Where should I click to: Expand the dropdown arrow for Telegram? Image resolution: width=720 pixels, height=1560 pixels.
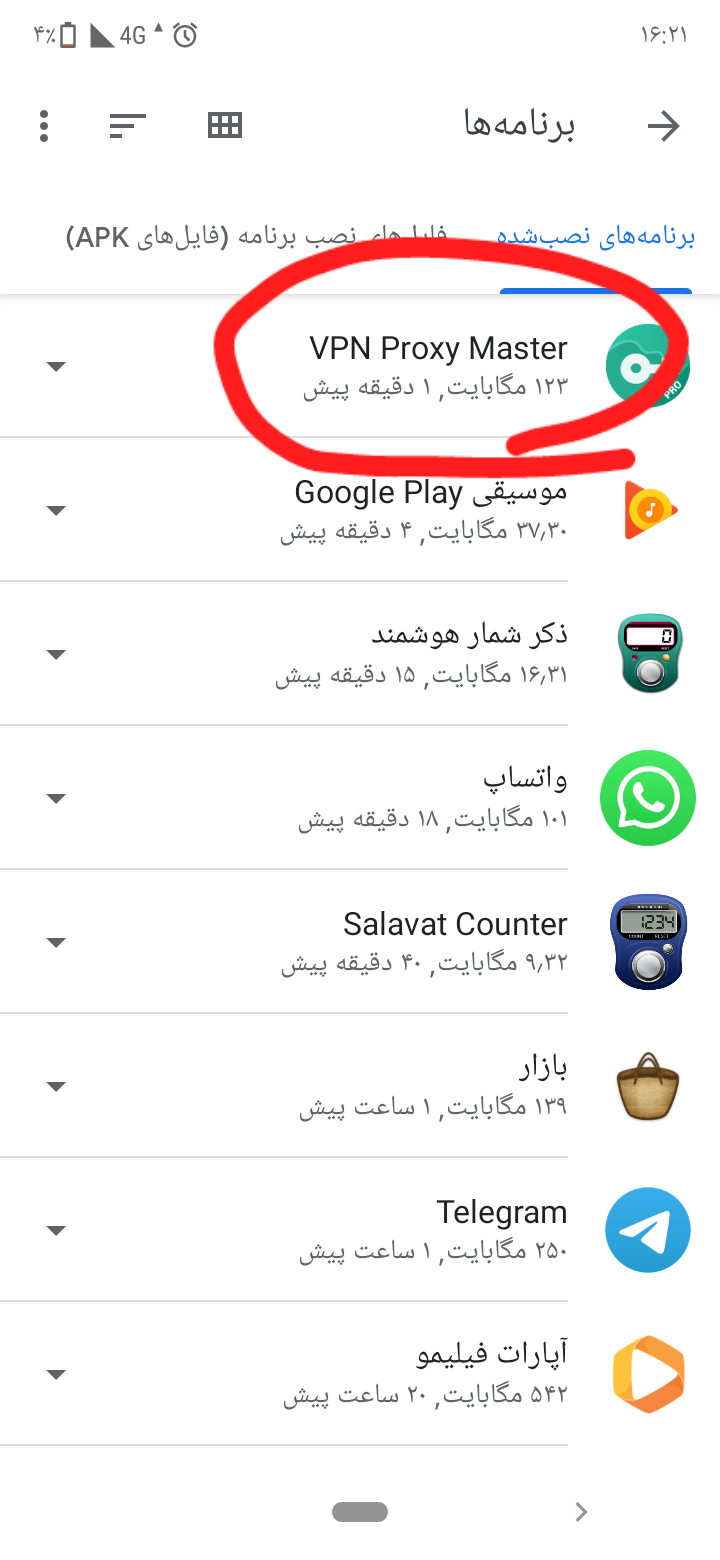57,1230
